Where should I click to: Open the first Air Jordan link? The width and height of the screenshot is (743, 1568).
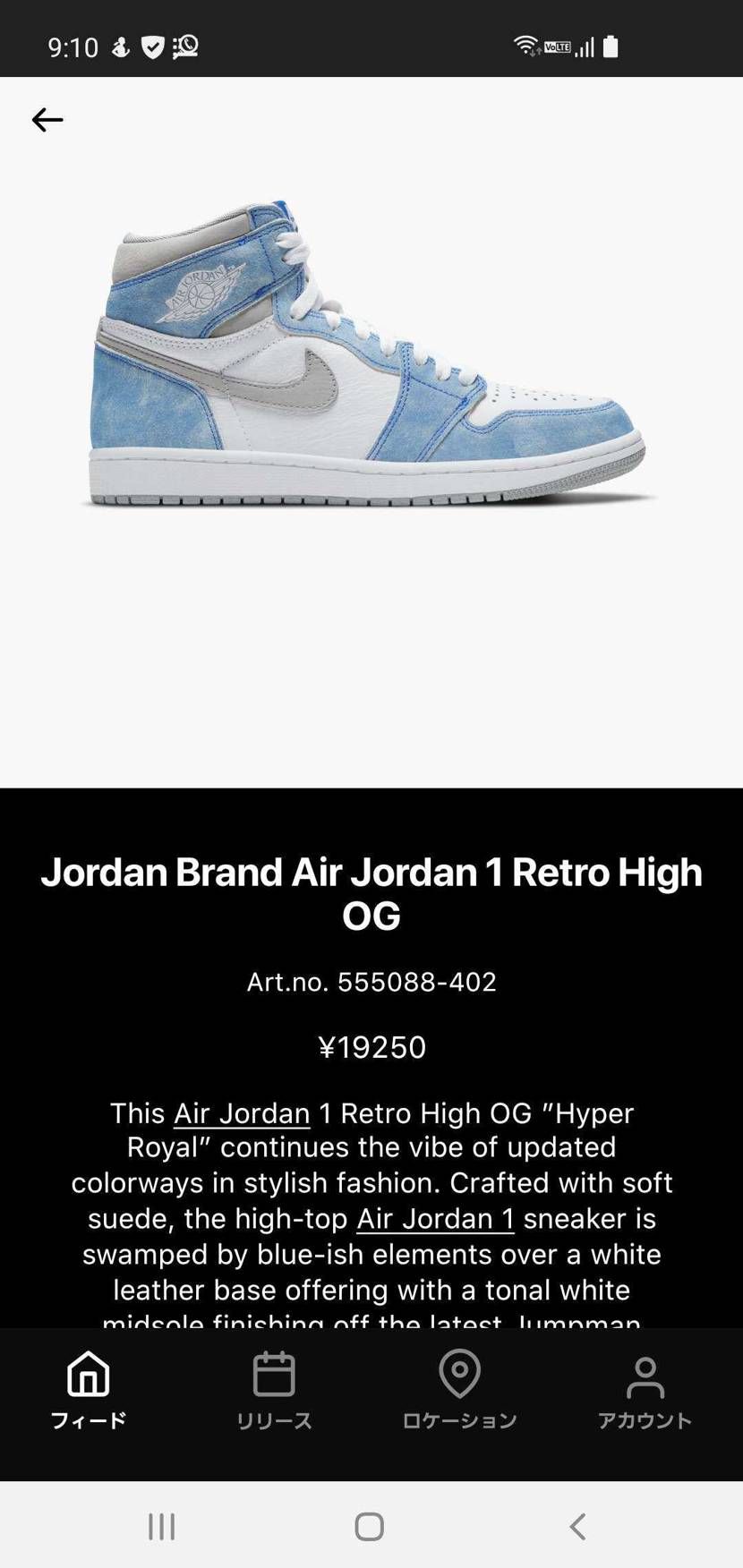tap(242, 1113)
